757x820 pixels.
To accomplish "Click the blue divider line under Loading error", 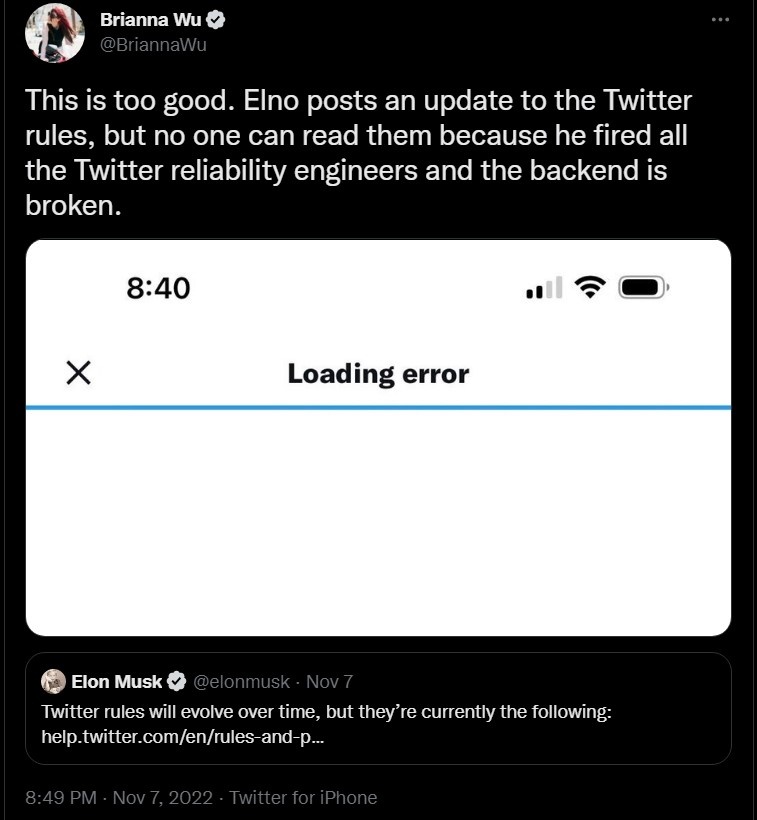I will 378,403.
